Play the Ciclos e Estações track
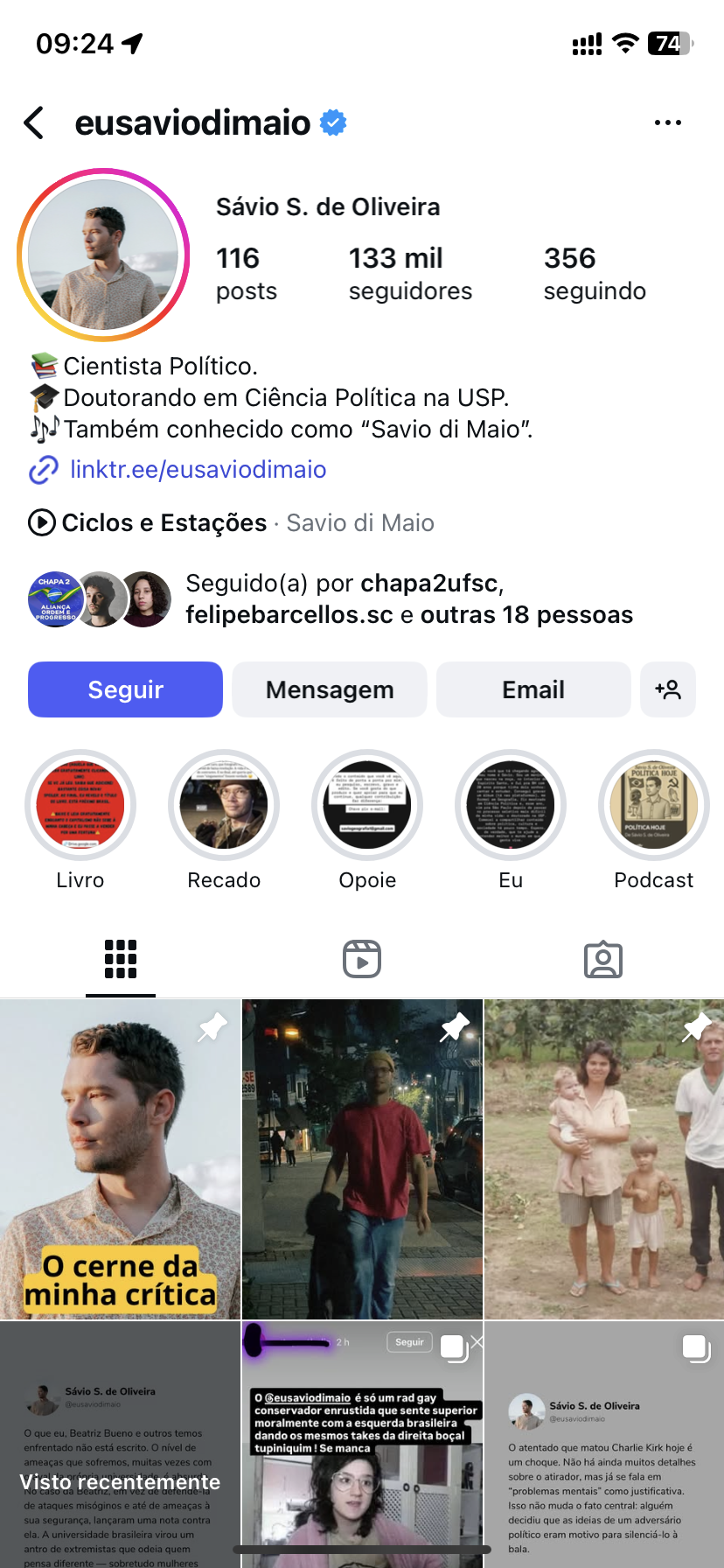Screen dimensions: 724x1568 coord(42,523)
